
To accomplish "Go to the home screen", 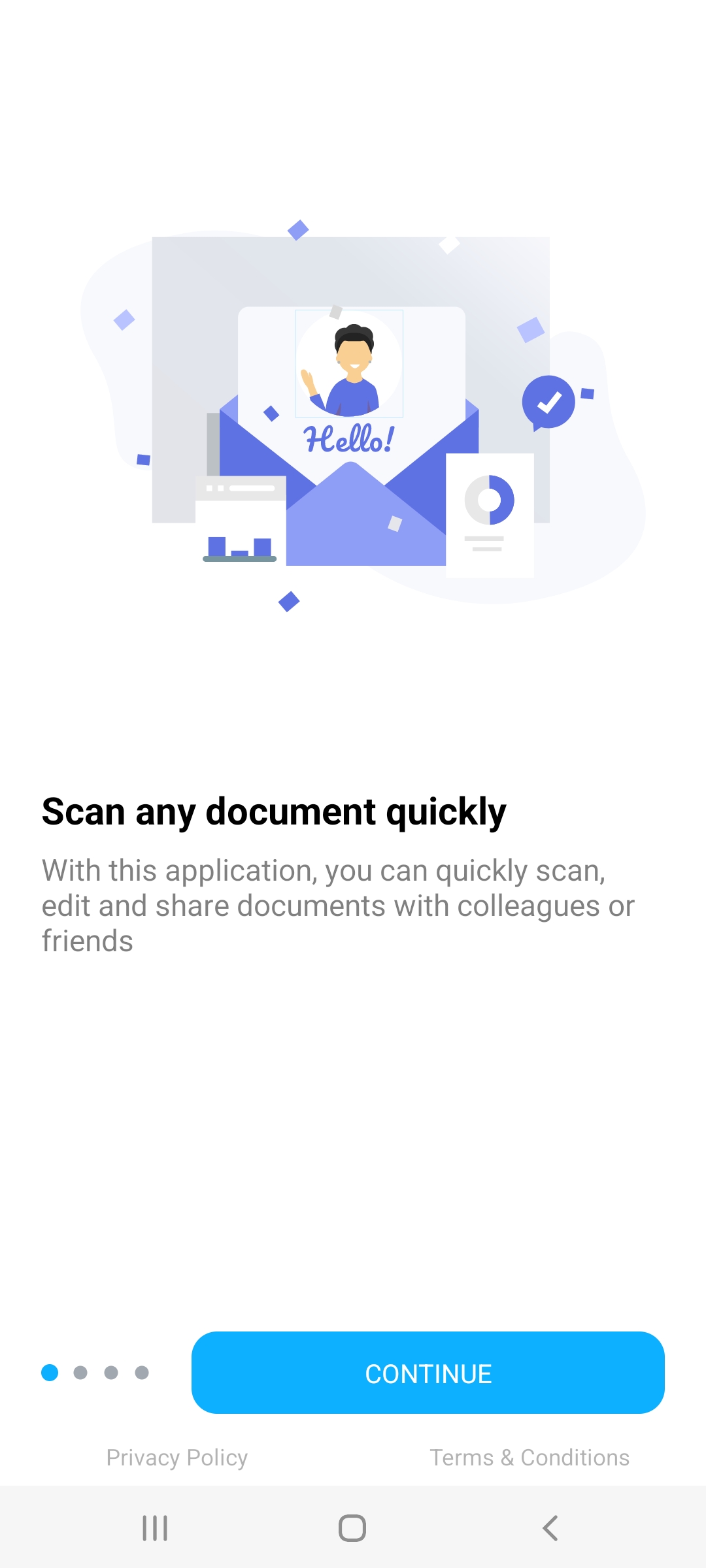I will tap(352, 1528).
